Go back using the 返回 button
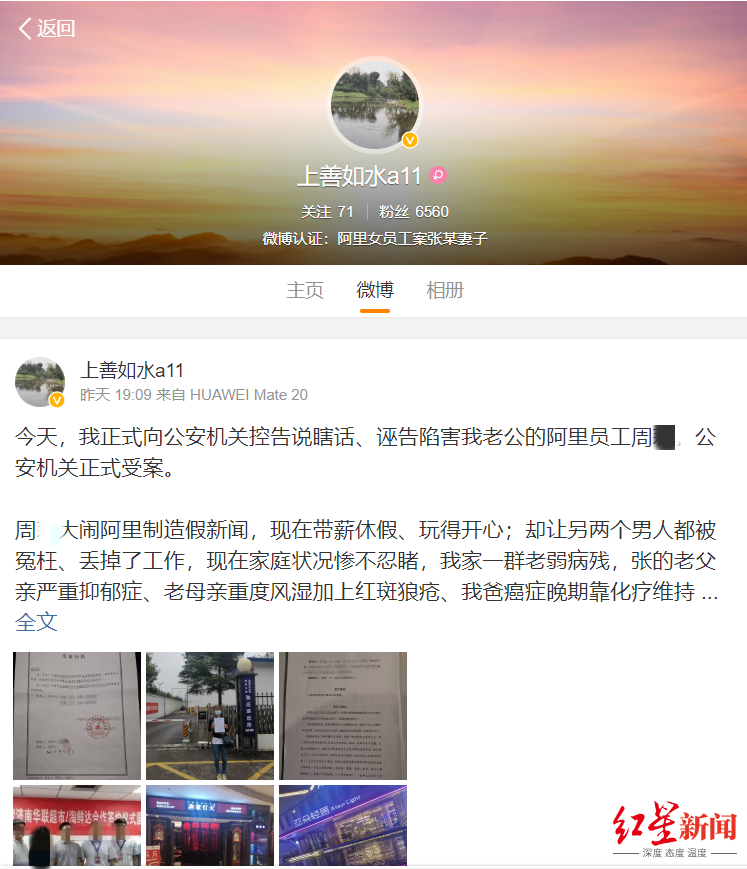 tap(47, 29)
